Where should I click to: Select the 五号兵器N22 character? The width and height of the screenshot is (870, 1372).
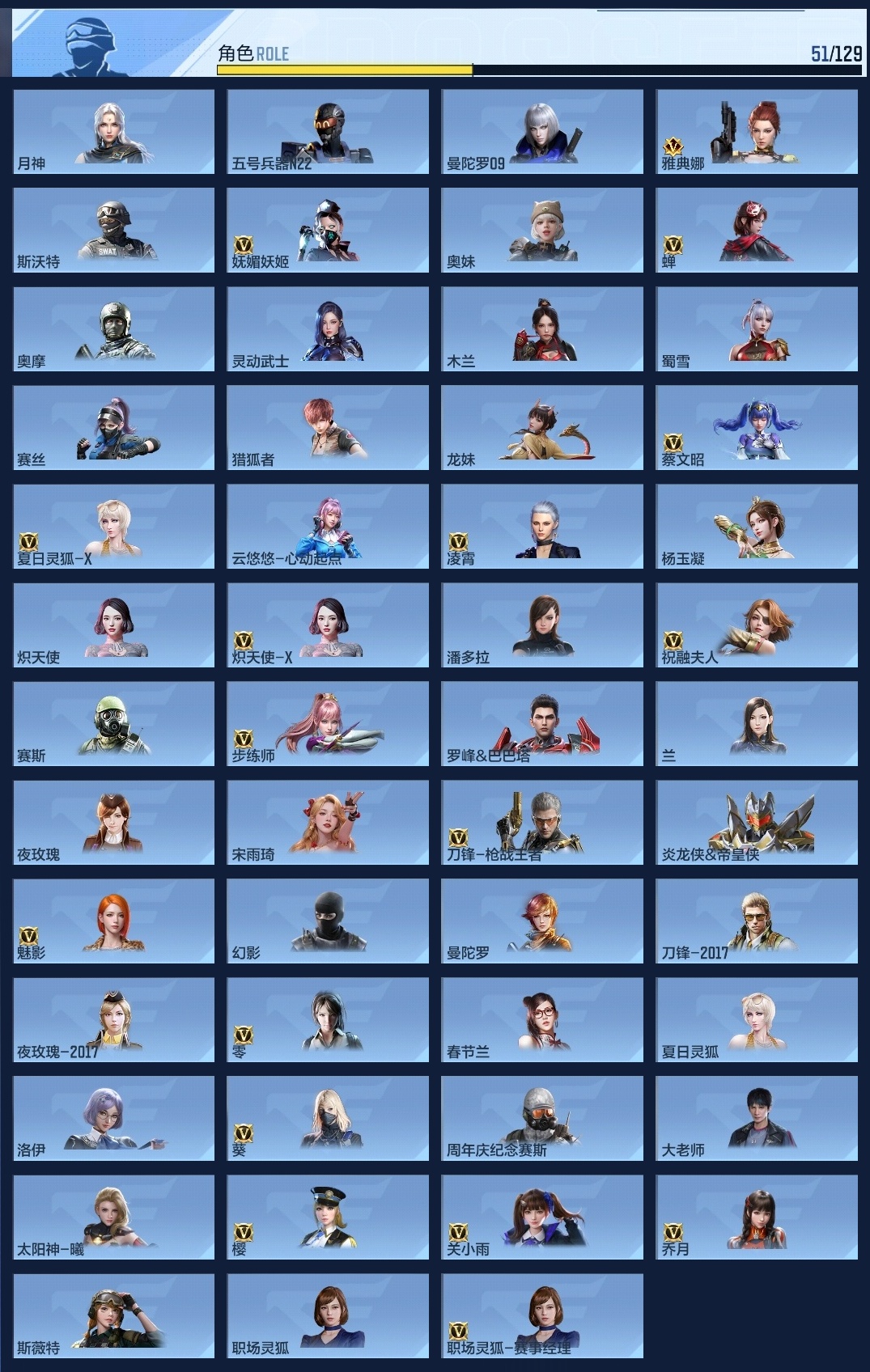(328, 131)
